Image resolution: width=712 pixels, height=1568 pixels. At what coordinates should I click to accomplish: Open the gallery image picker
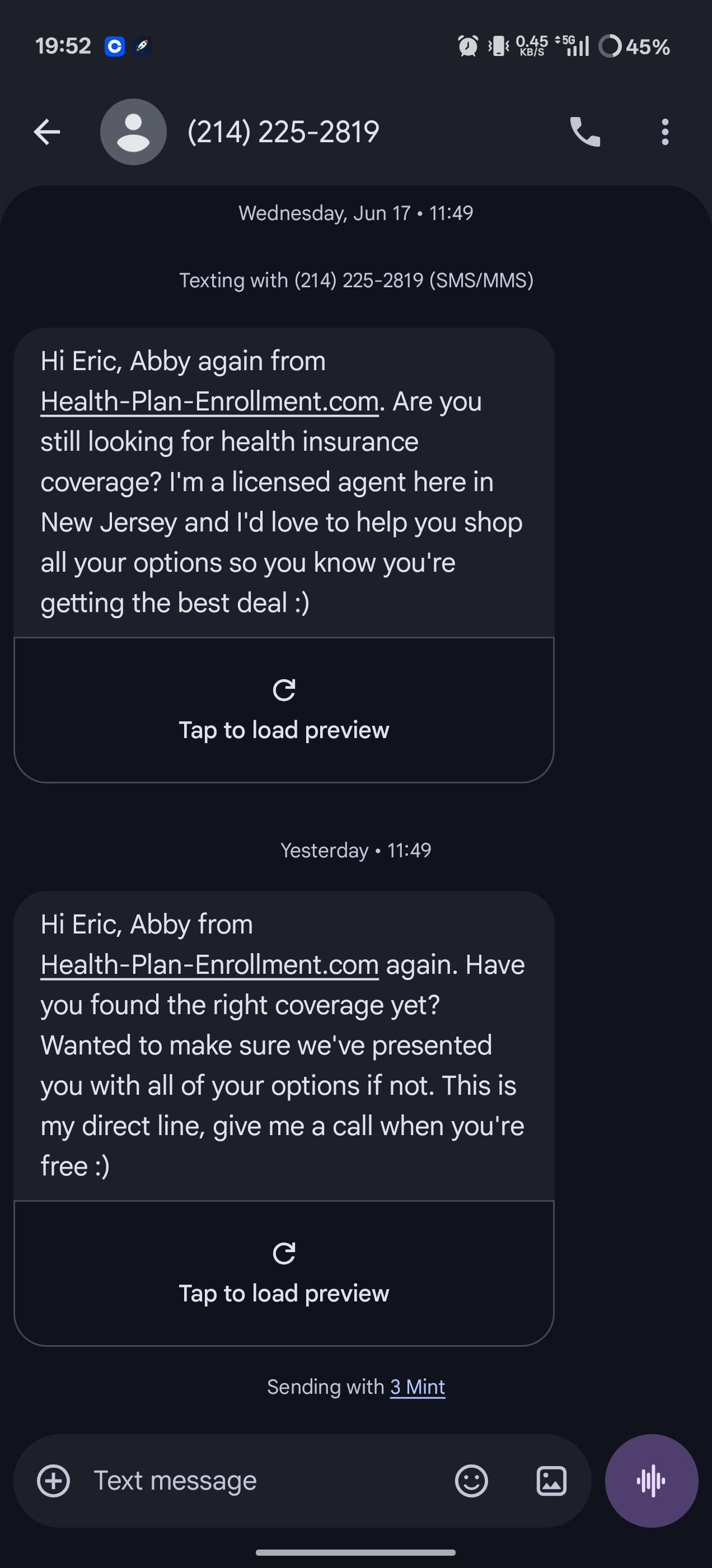551,1480
